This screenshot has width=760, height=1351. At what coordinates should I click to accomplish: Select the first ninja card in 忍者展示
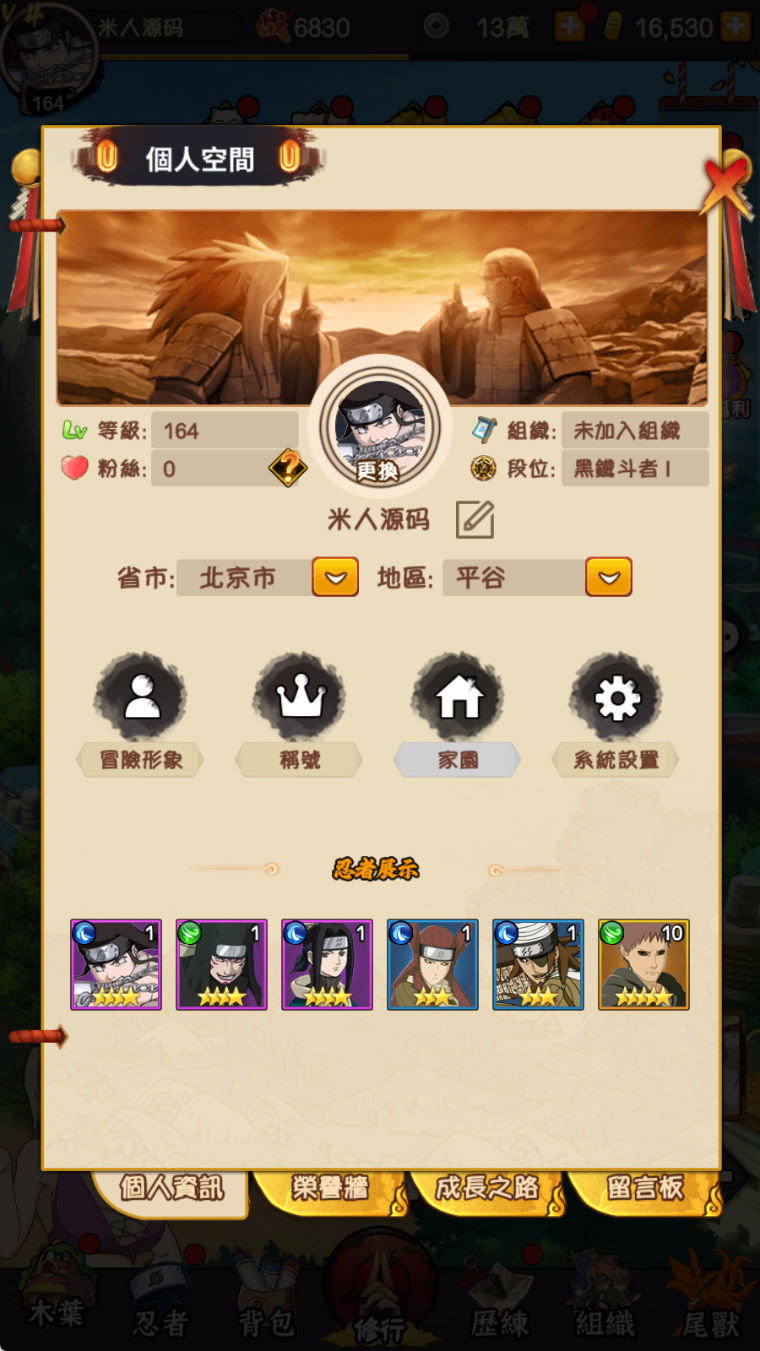pyautogui.click(x=116, y=965)
